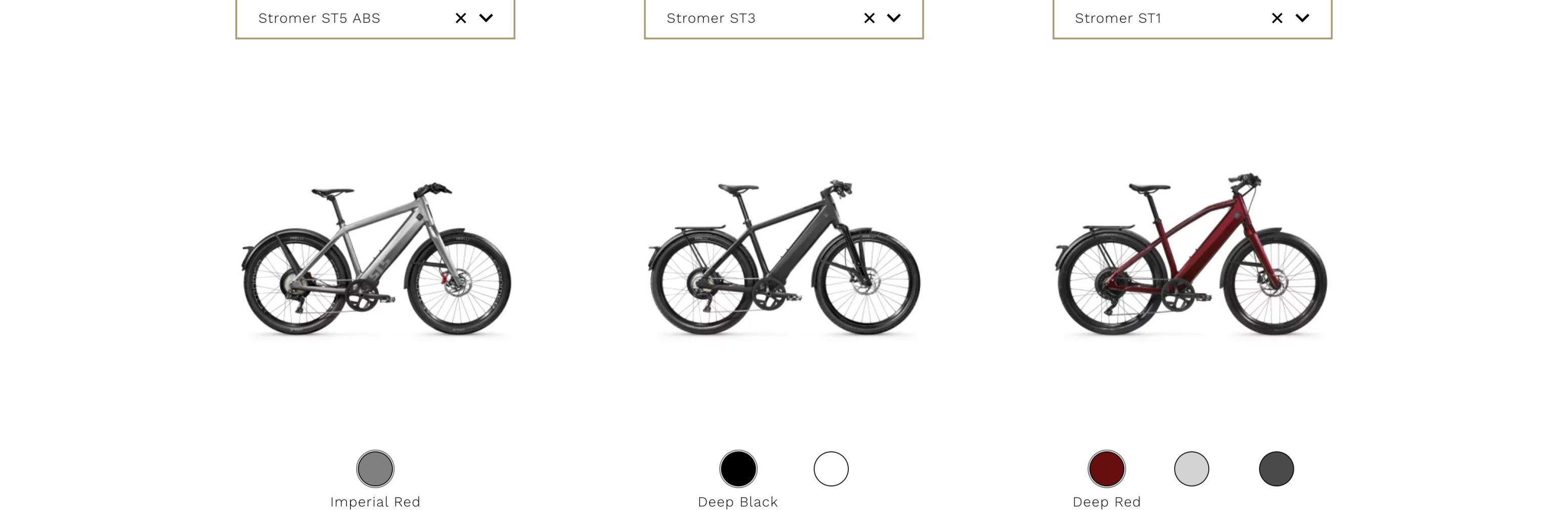Select Deep Red color for ST1
This screenshot has height=510, width=1568.
pyautogui.click(x=1106, y=469)
